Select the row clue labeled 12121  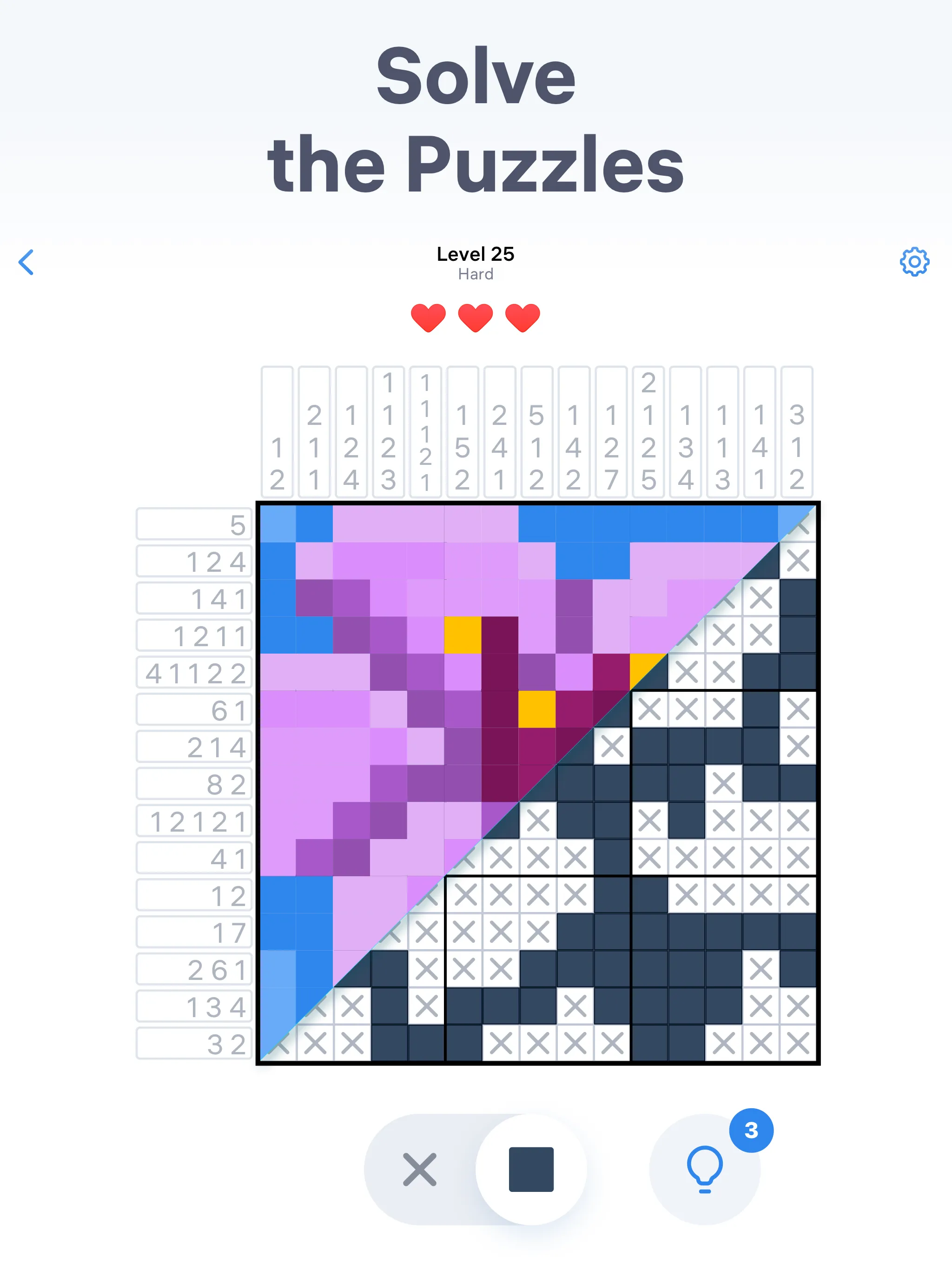pos(193,821)
